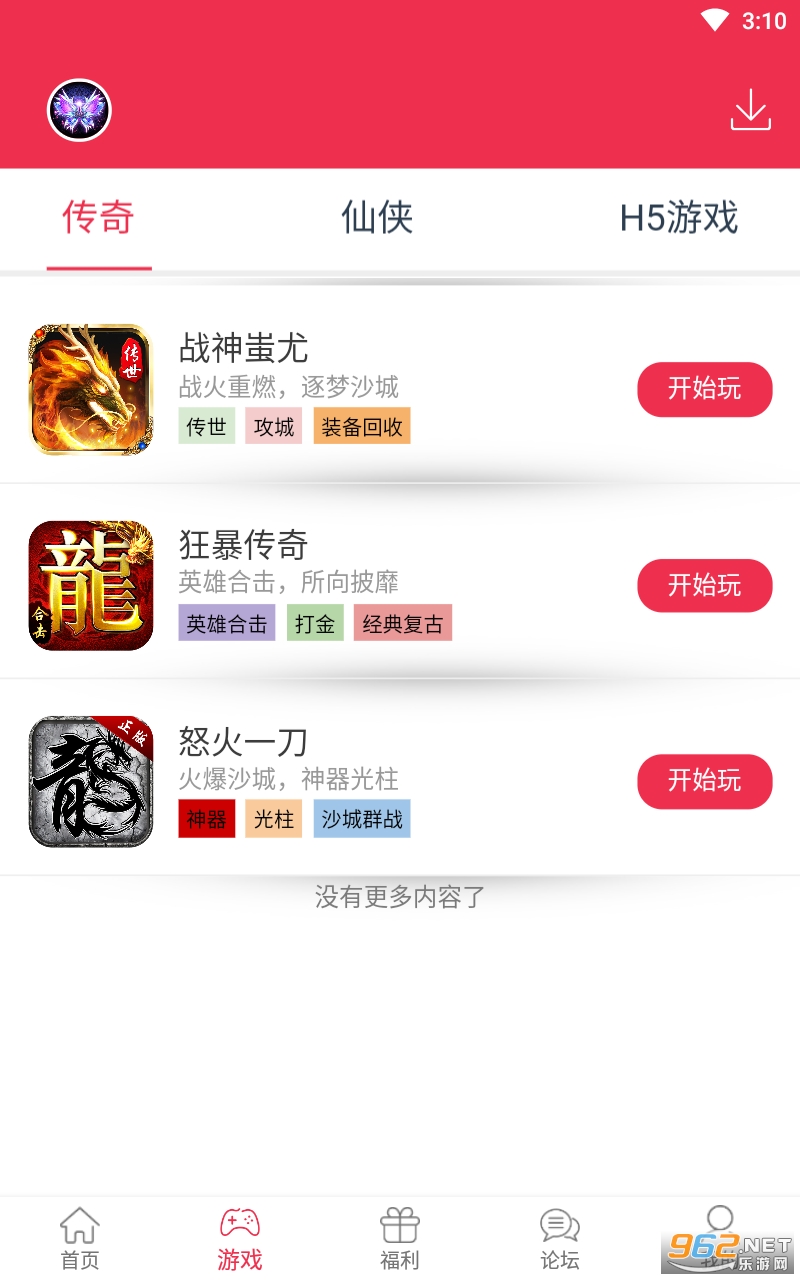Start playing 战神蚩尤
The height and width of the screenshot is (1280, 800).
pyautogui.click(x=704, y=389)
